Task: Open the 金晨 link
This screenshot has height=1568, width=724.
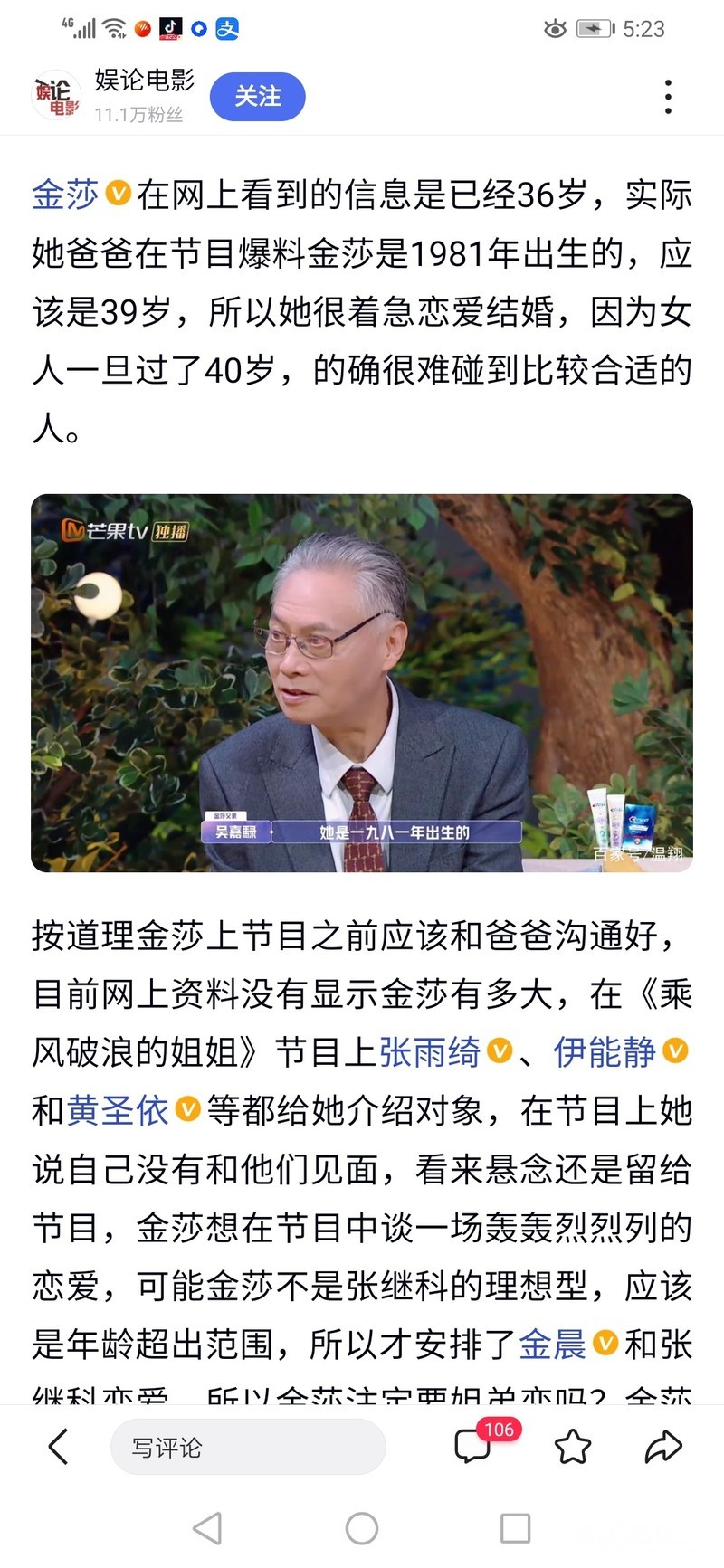Action: (x=553, y=1345)
